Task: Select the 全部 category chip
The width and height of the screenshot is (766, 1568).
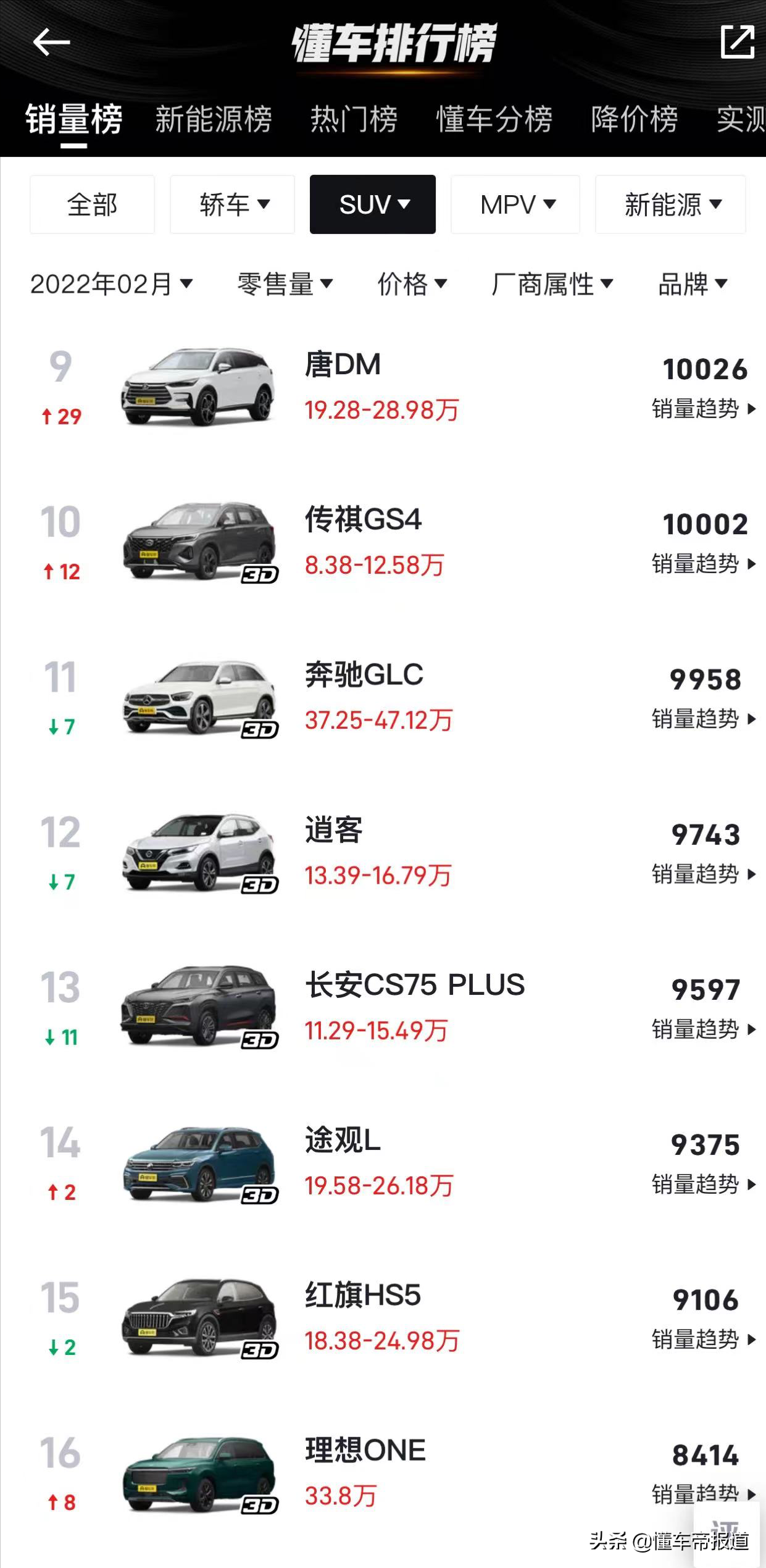Action: [x=92, y=204]
